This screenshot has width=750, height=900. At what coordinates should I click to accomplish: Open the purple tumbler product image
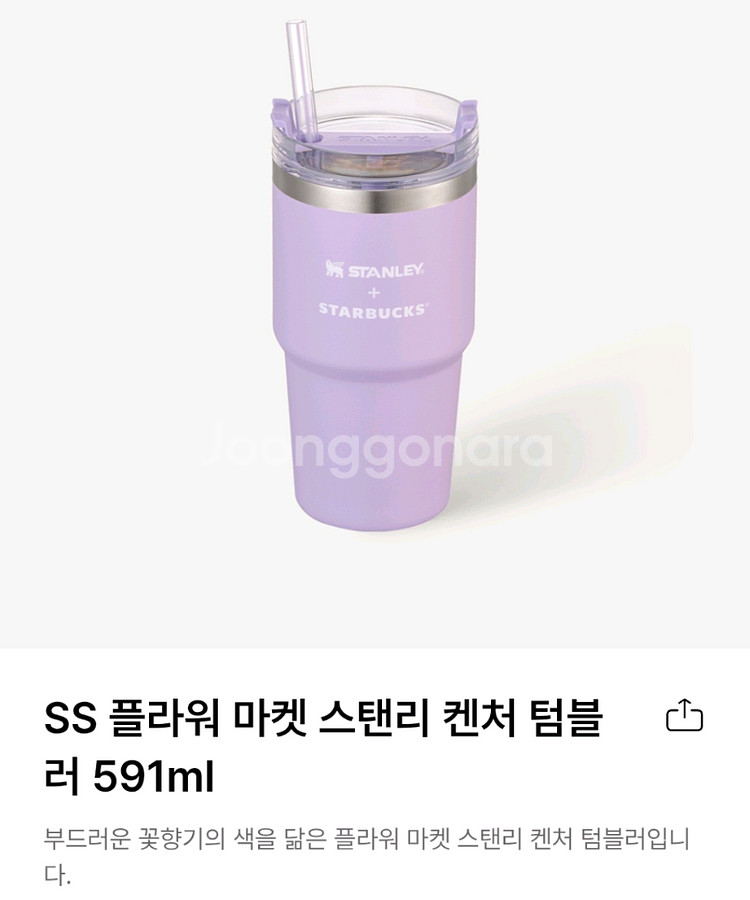(x=375, y=324)
